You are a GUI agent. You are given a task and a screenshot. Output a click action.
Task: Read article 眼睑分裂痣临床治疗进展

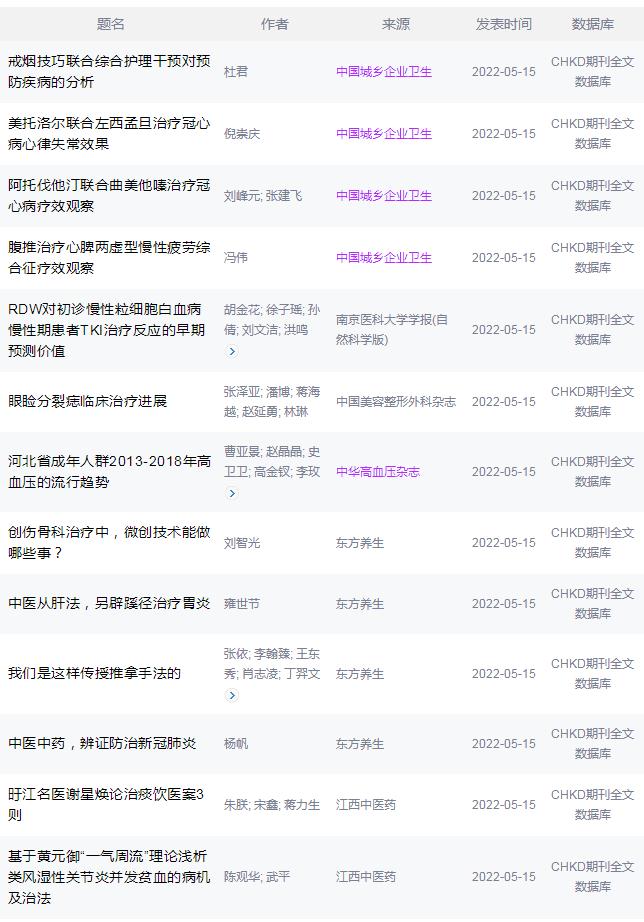[x=88, y=401]
